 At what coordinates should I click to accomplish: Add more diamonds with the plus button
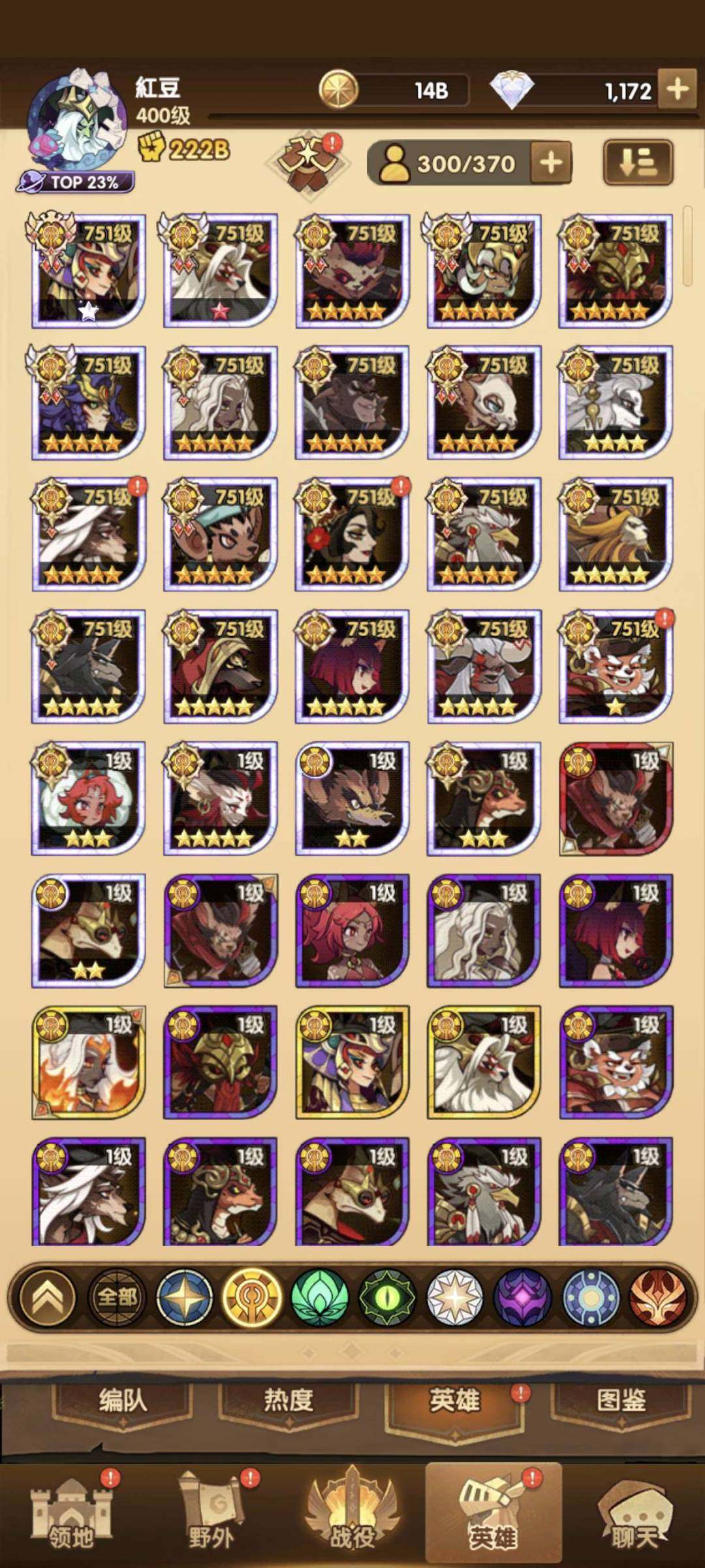pos(678,89)
